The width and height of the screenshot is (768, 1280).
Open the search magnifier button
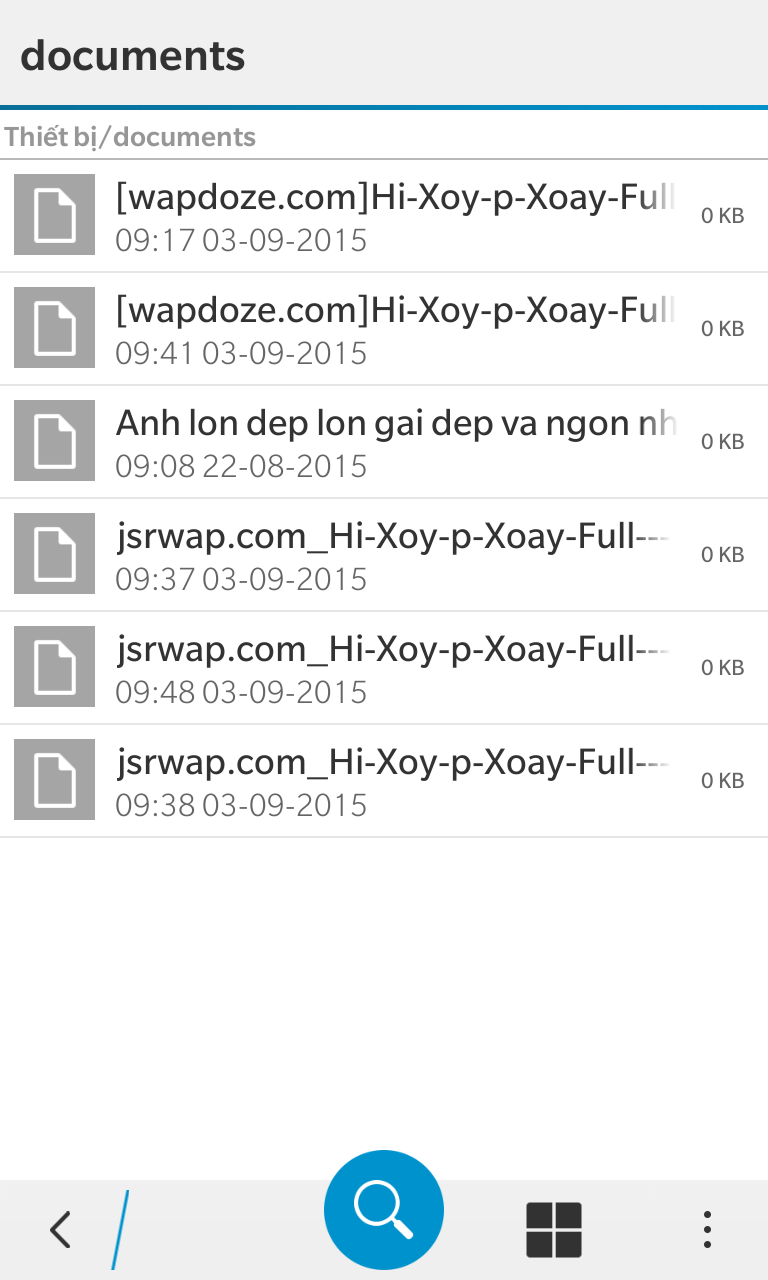tap(384, 1210)
